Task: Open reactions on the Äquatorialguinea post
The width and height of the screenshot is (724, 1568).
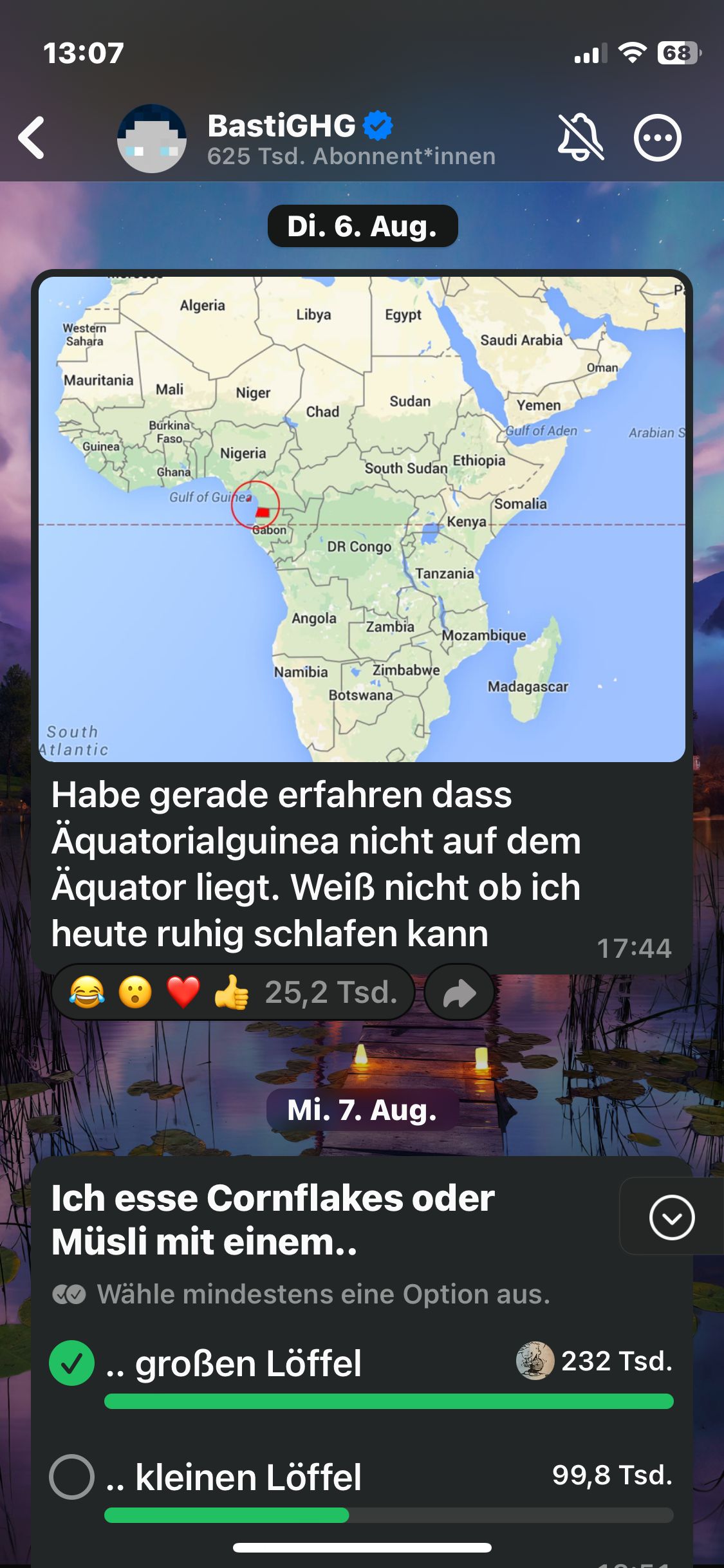Action: tap(233, 992)
